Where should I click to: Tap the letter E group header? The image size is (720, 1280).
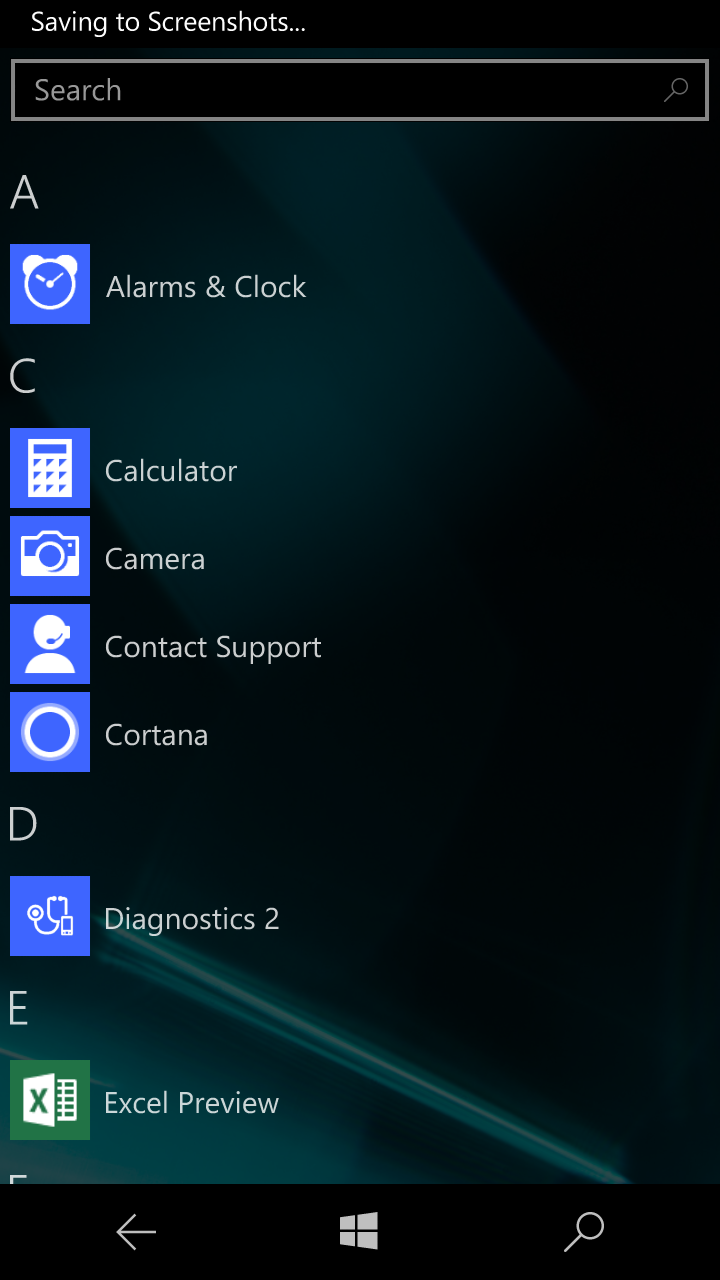18,1009
